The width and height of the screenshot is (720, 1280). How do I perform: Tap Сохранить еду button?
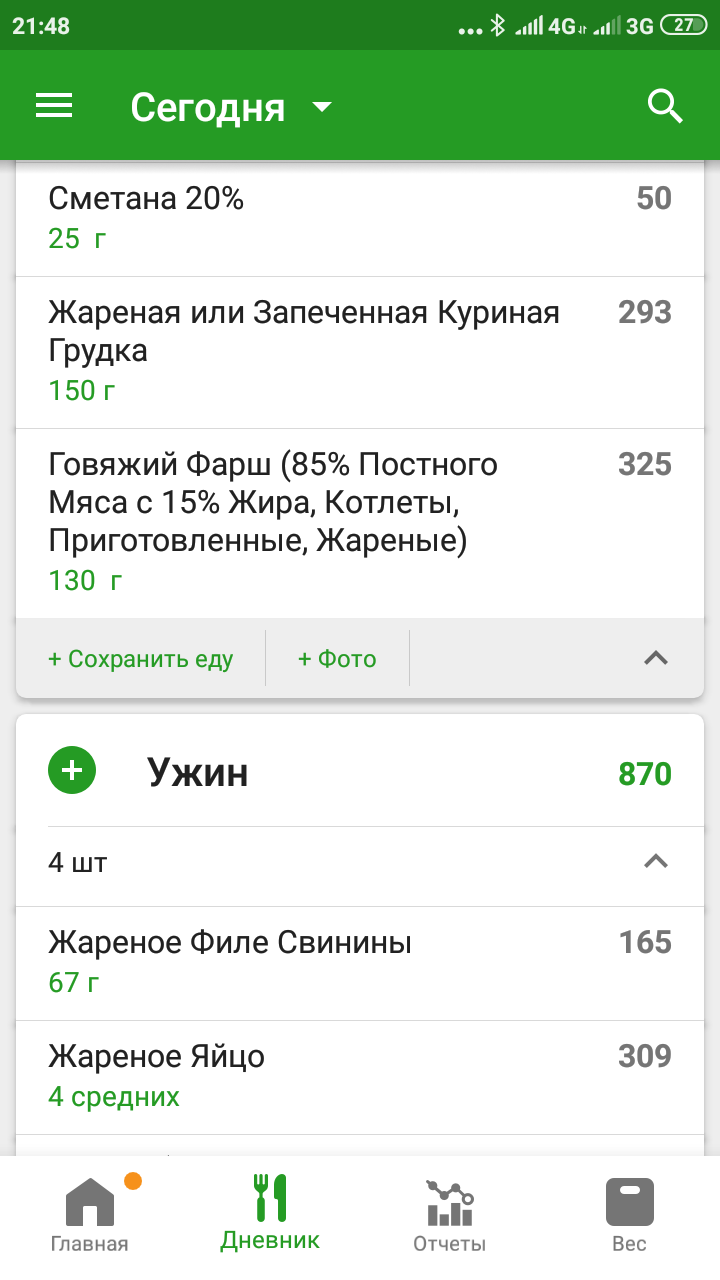[140, 659]
